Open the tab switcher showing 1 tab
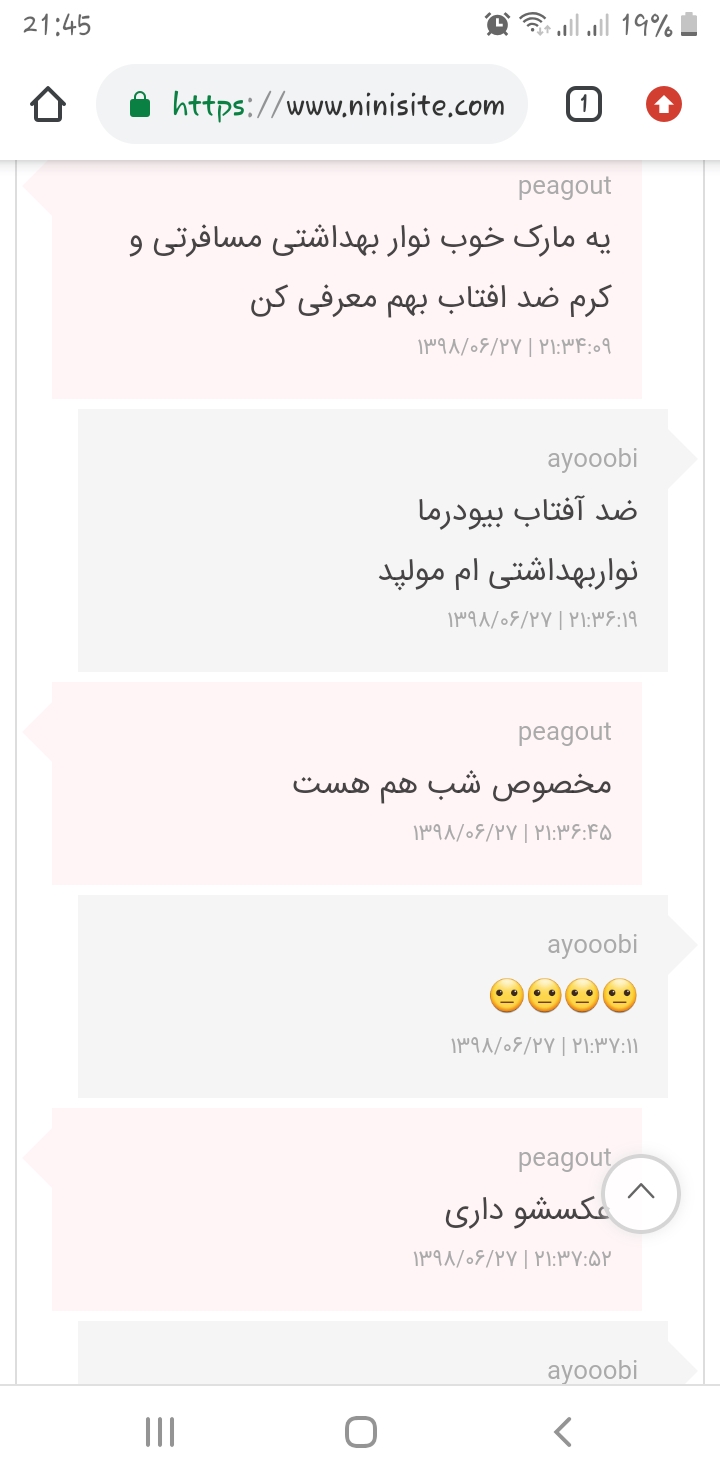The image size is (720, 1480). 584,105
